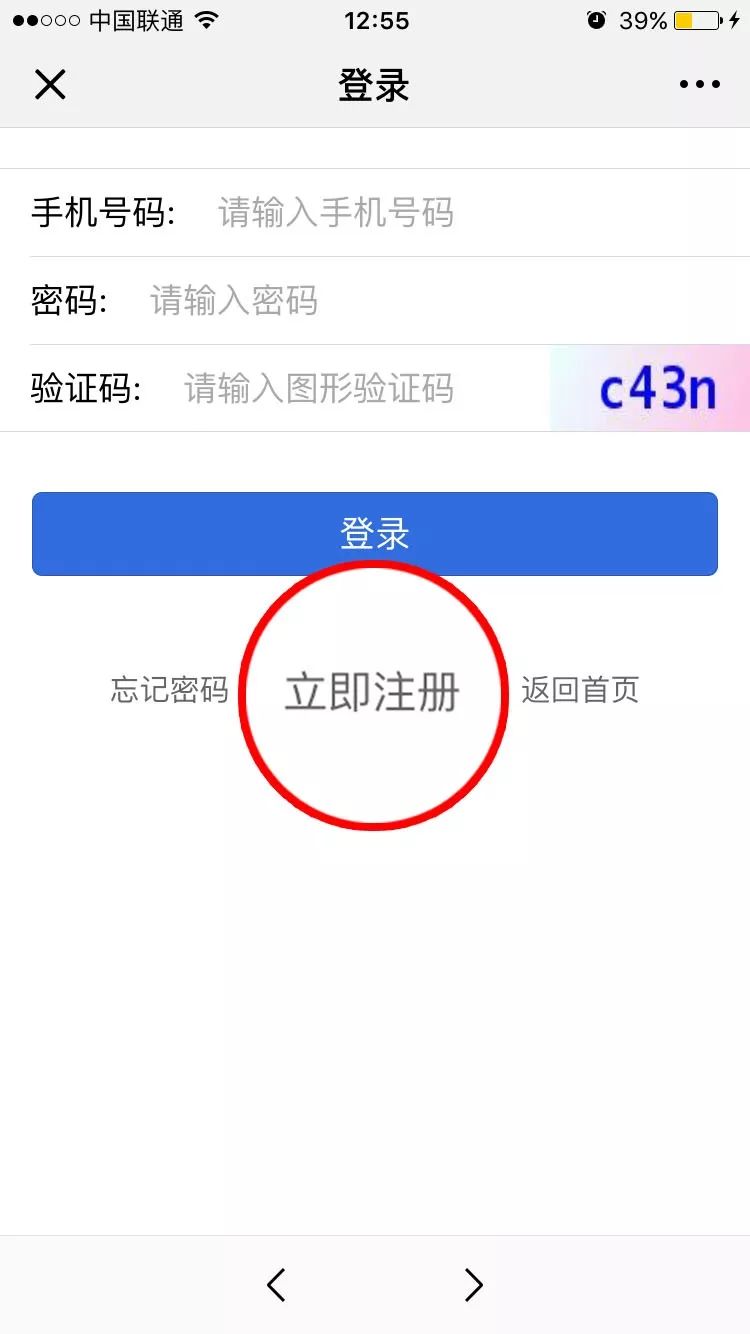This screenshot has width=750, height=1334.
Task: Tap the back arrow in bottom navigation
Action: pyautogui.click(x=276, y=1285)
